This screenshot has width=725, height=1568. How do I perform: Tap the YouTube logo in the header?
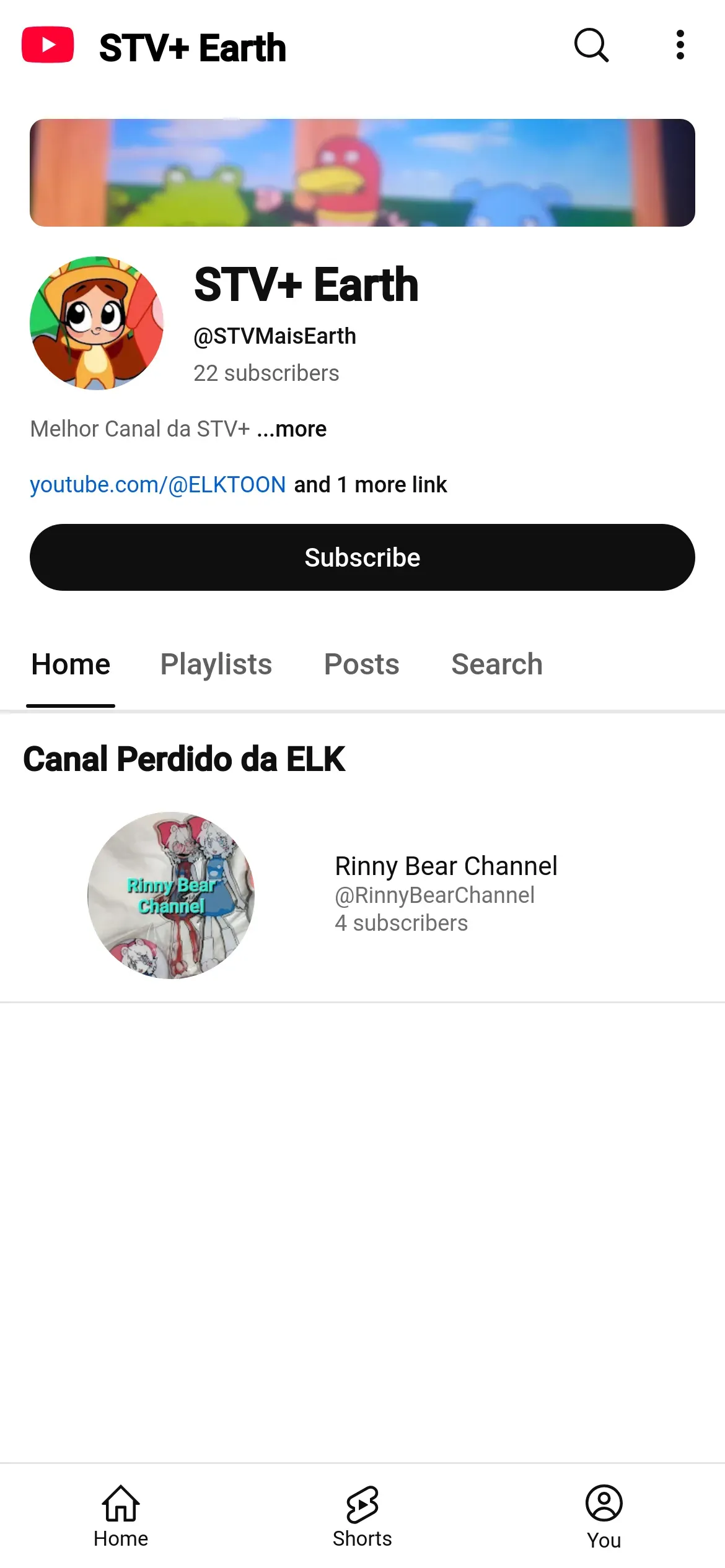[48, 45]
